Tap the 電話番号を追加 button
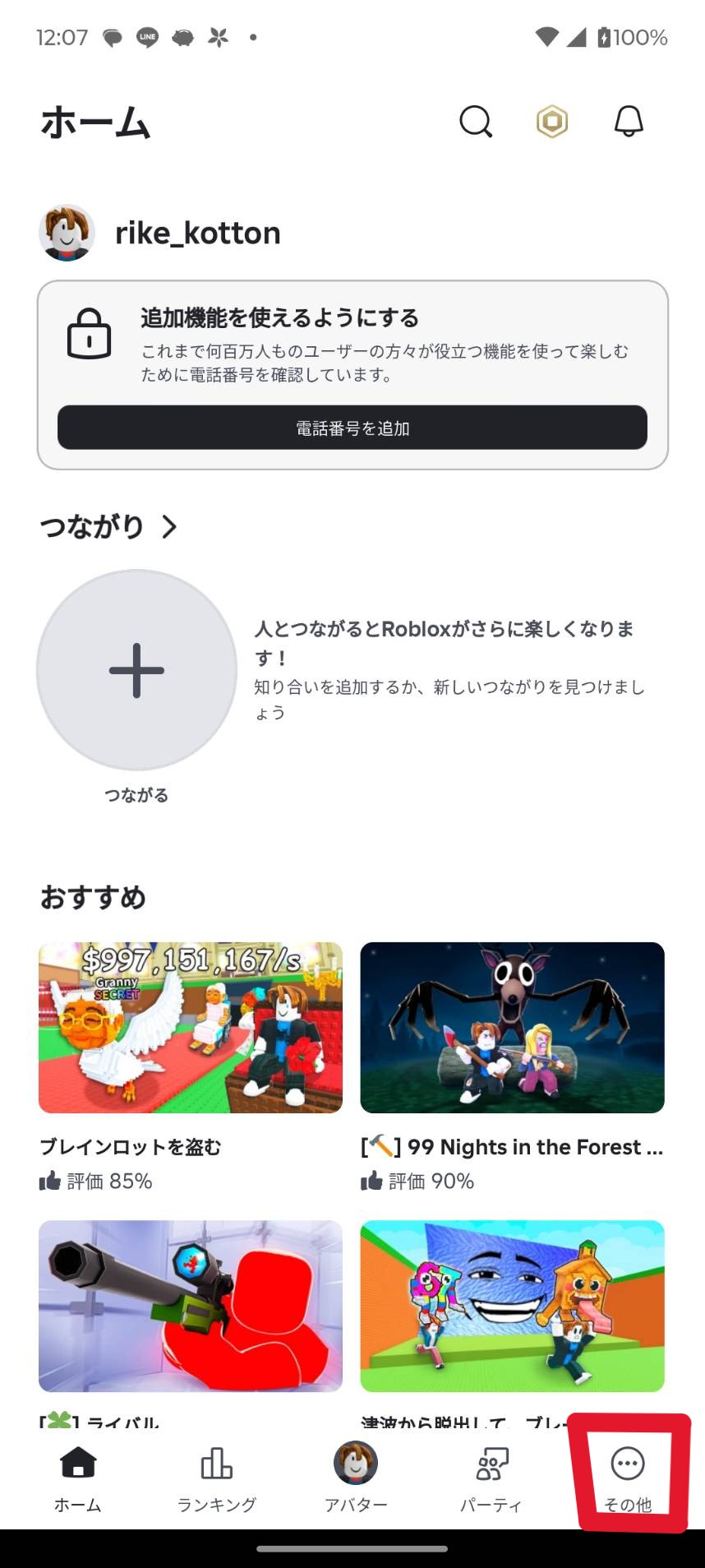Image resolution: width=705 pixels, height=1568 pixels. (352, 428)
